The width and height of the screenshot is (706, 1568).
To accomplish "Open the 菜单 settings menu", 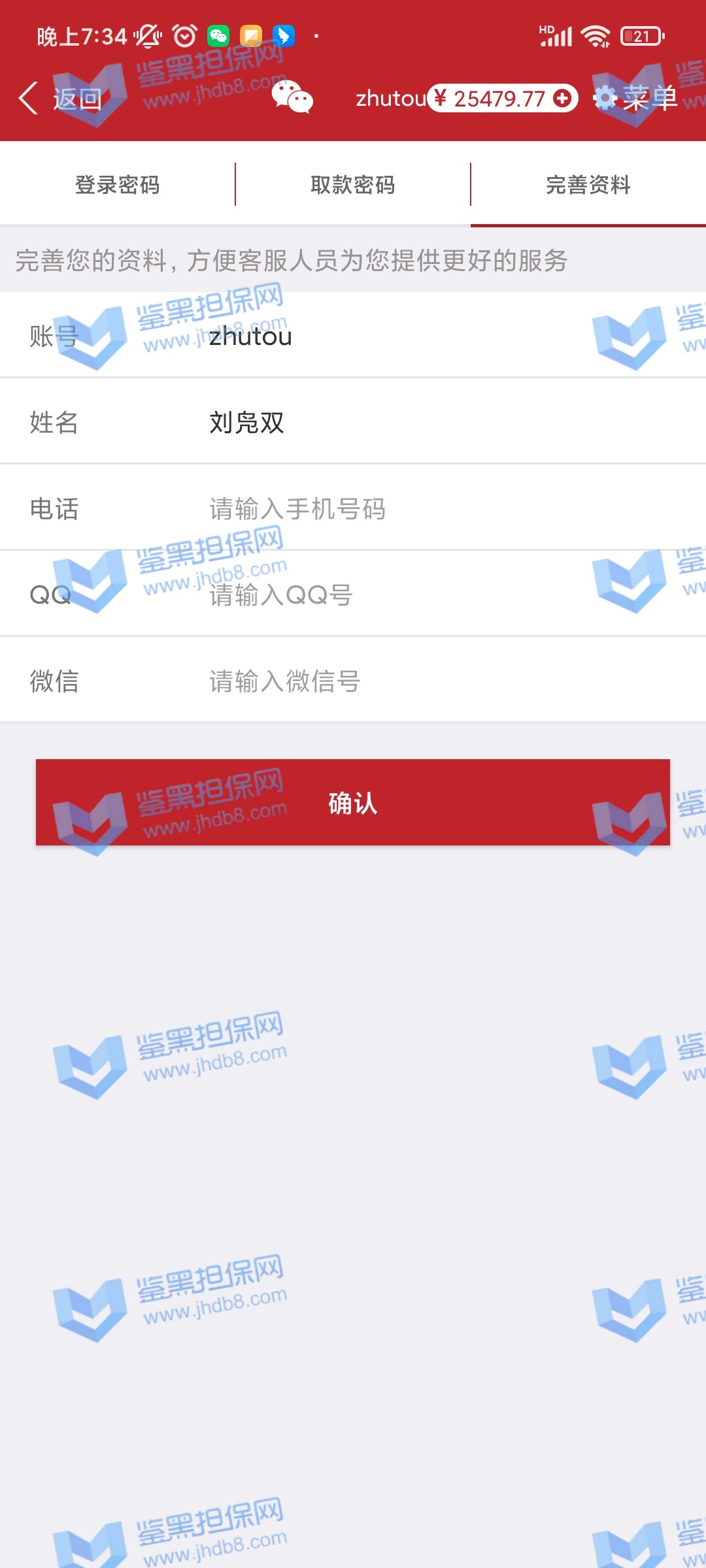I will coord(636,99).
